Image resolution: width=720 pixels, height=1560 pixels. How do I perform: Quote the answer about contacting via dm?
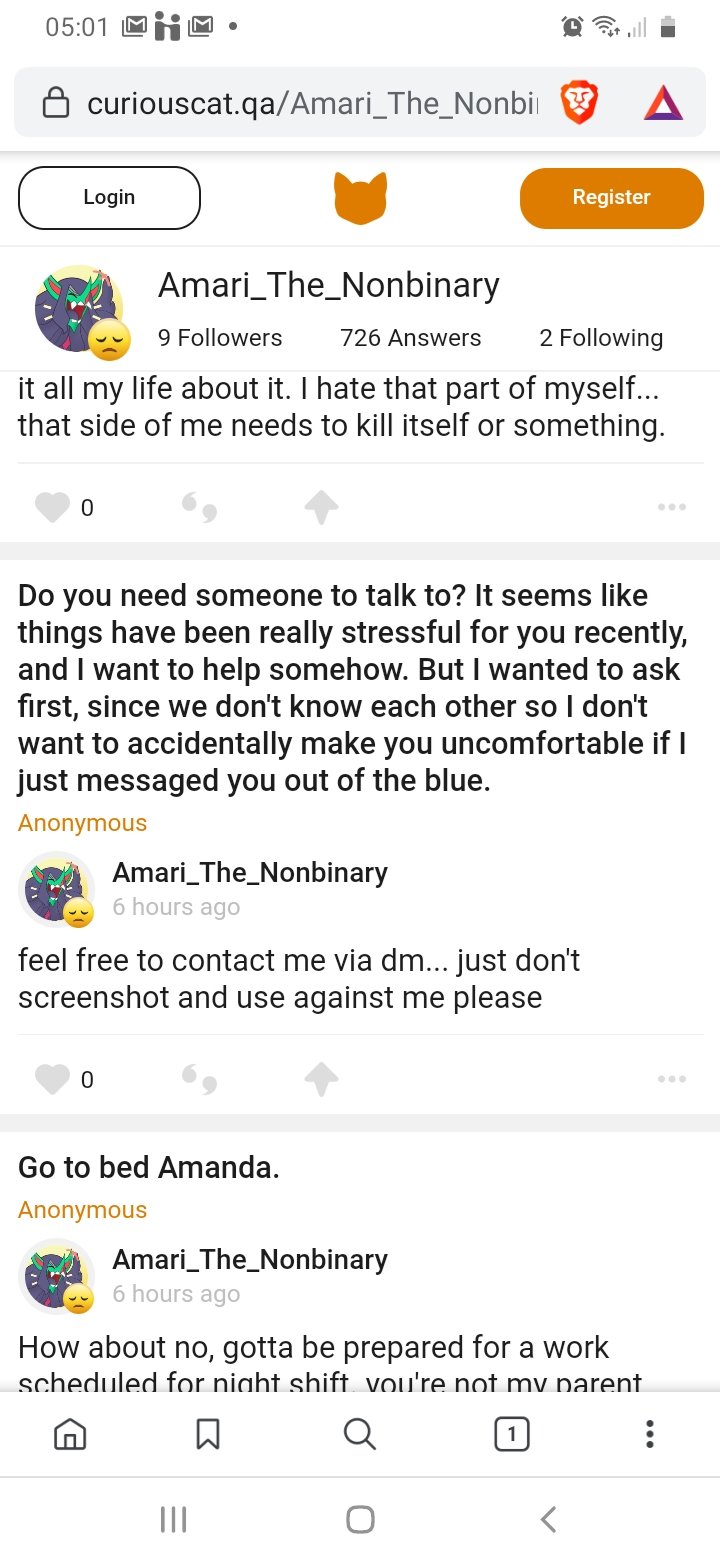pos(200,1079)
